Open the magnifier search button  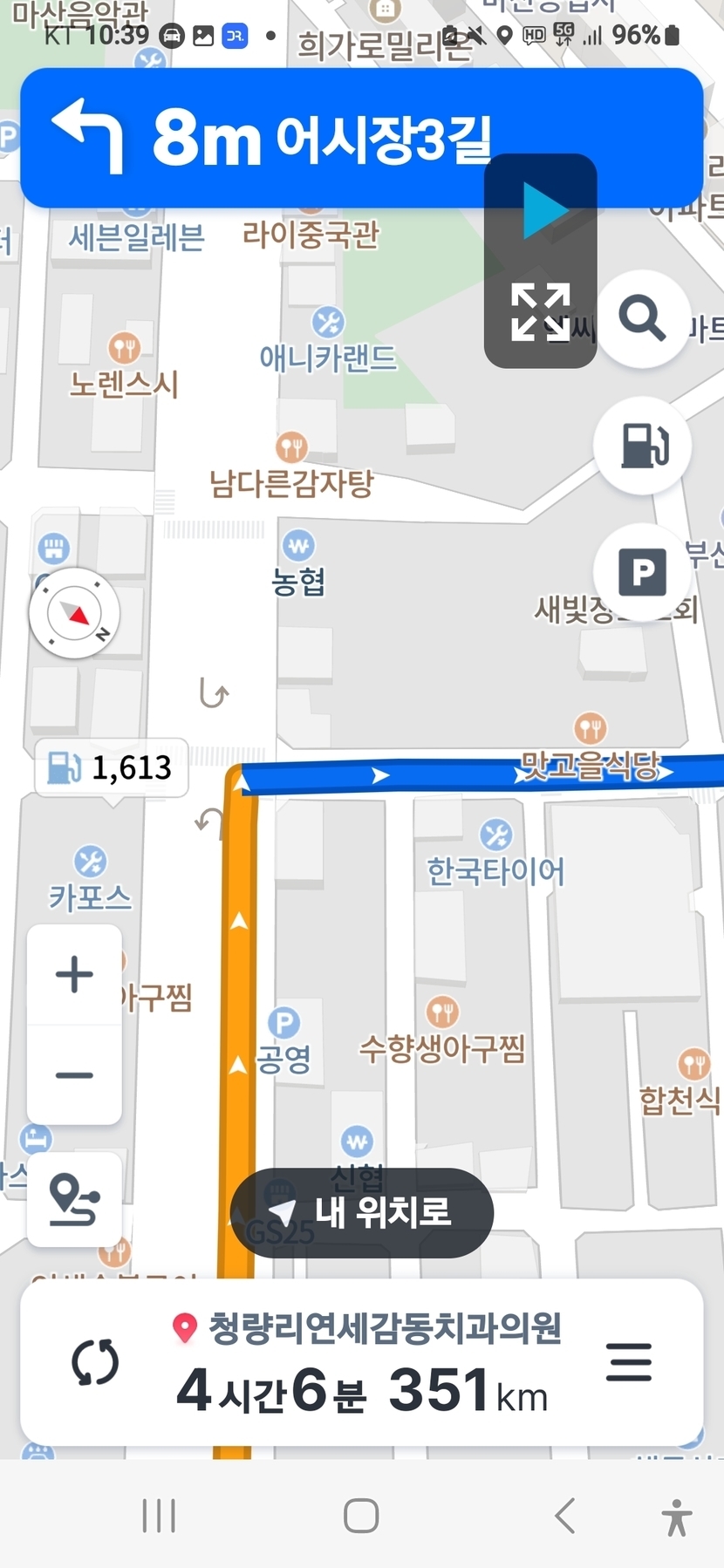pyautogui.click(x=643, y=318)
